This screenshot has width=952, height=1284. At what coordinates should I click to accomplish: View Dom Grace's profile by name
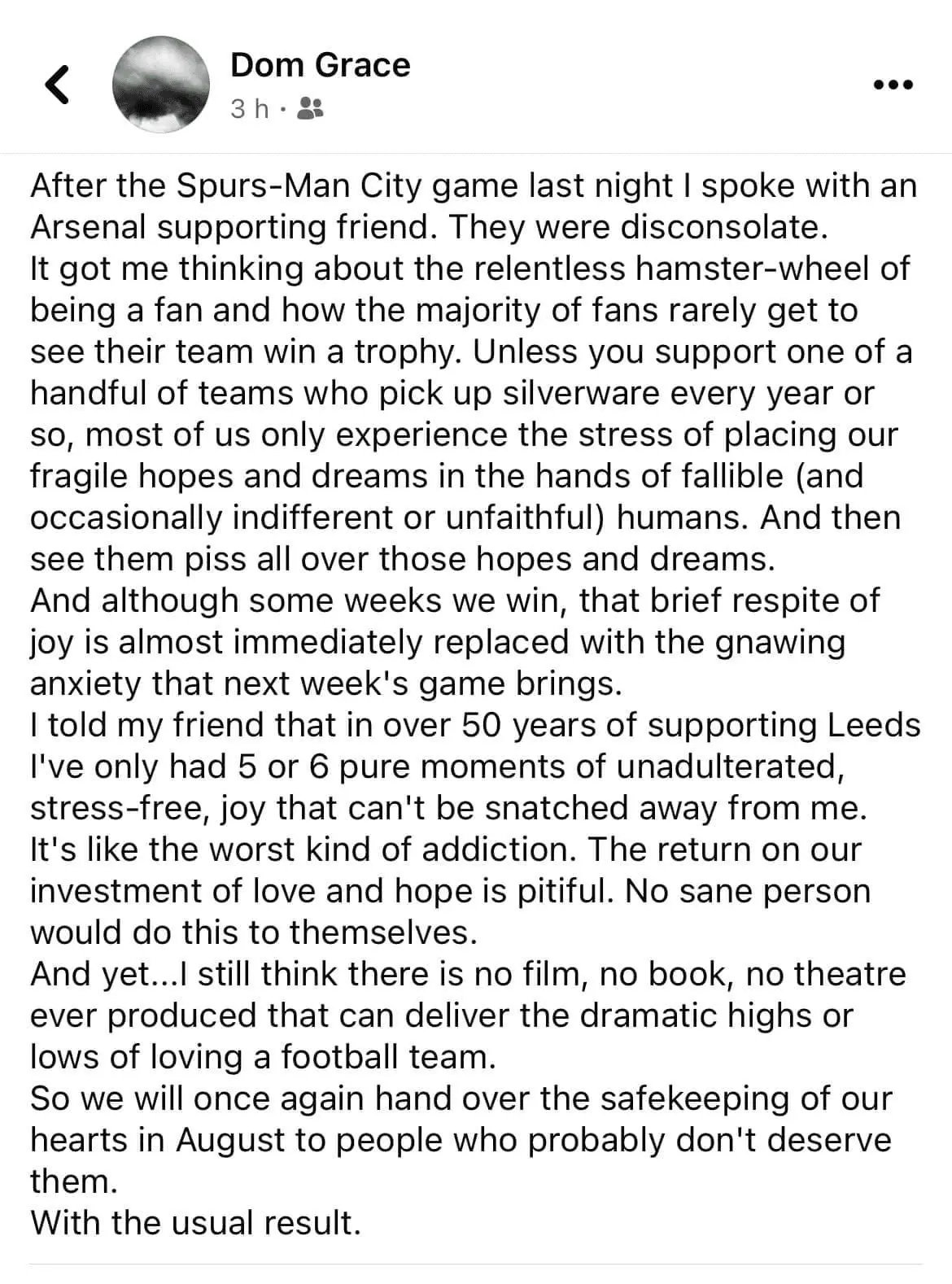pyautogui.click(x=320, y=65)
